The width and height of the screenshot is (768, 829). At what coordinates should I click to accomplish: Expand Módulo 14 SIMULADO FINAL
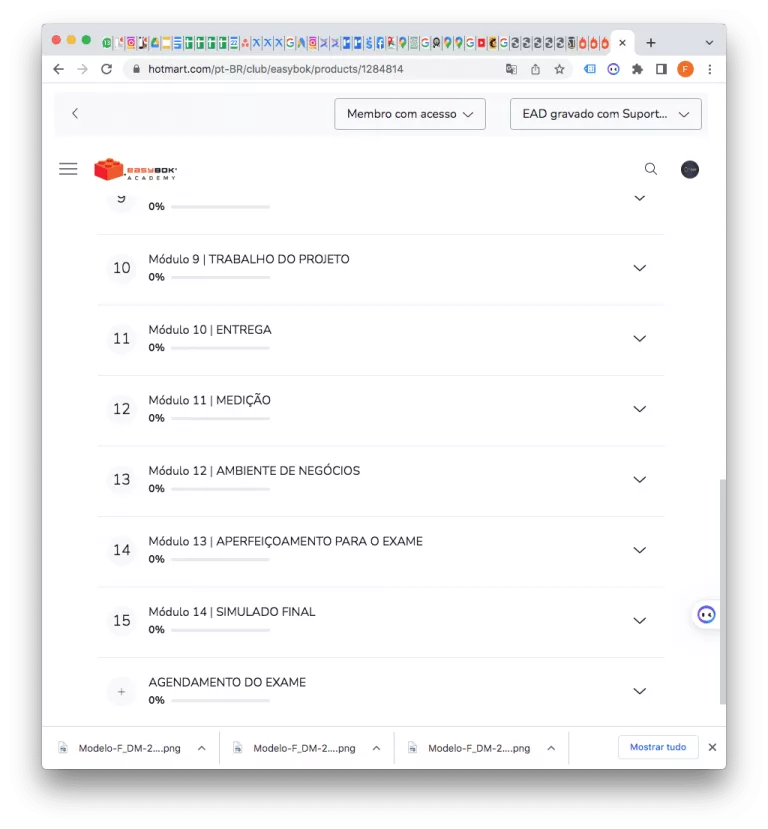coord(640,621)
